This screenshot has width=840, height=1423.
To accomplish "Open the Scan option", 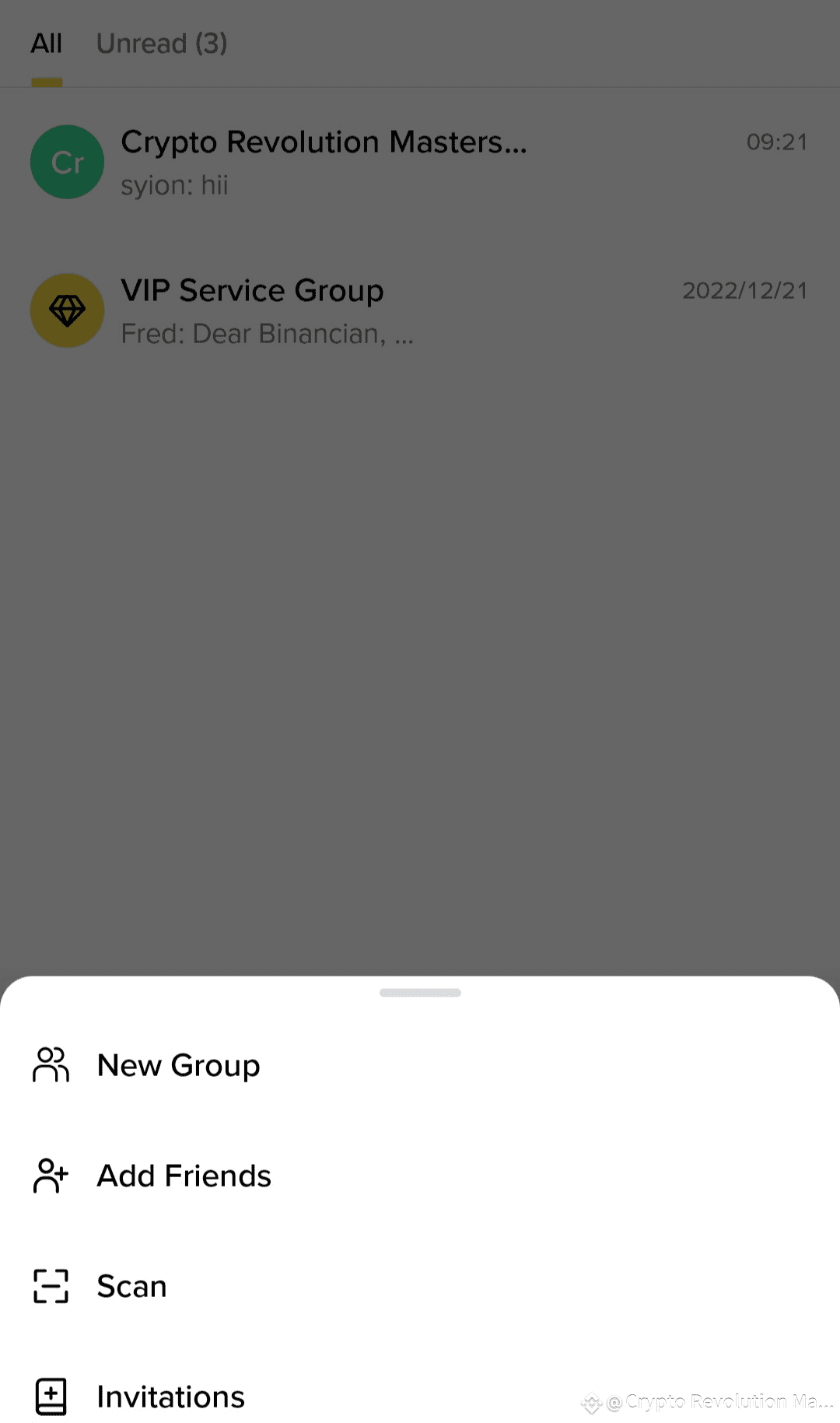I will pos(131,1288).
